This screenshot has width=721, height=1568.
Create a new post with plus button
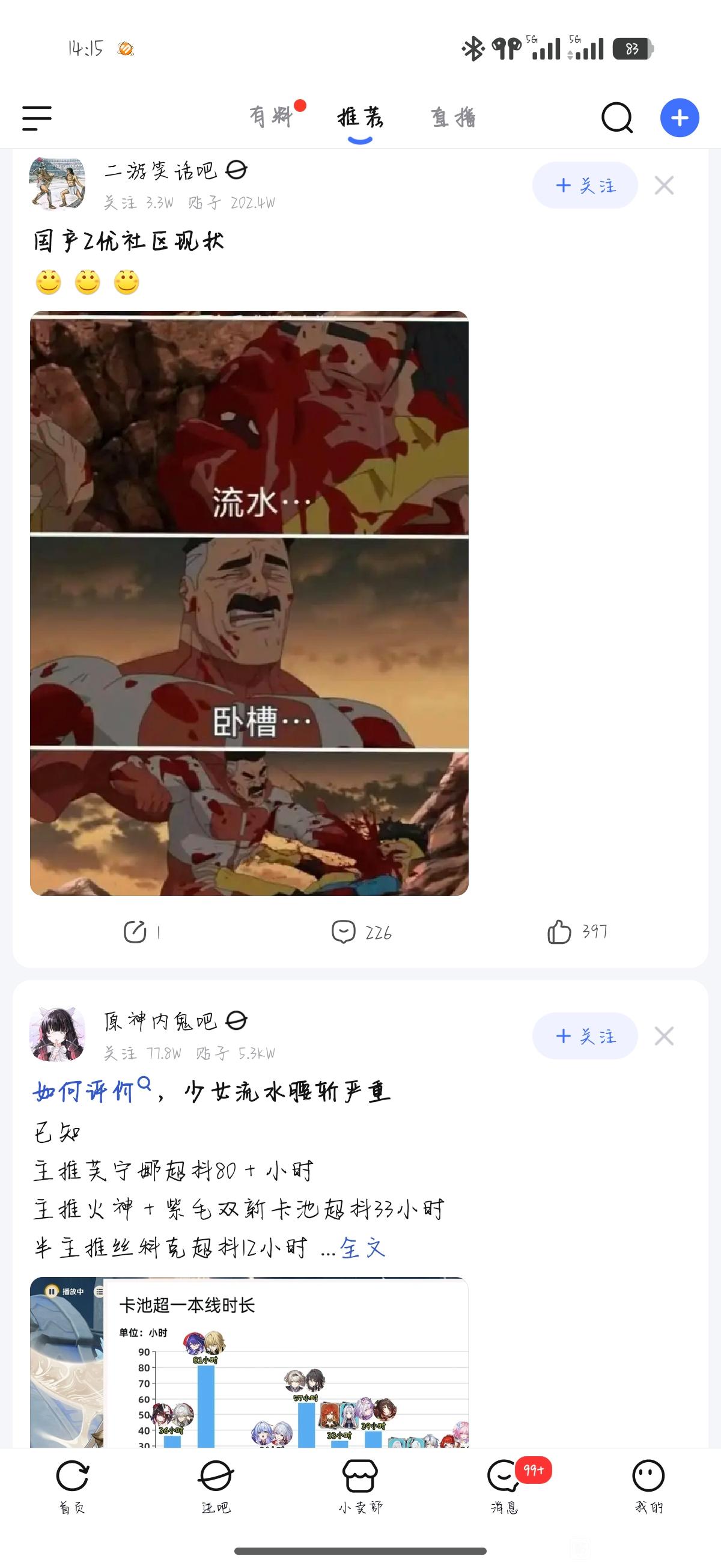pyautogui.click(x=679, y=117)
